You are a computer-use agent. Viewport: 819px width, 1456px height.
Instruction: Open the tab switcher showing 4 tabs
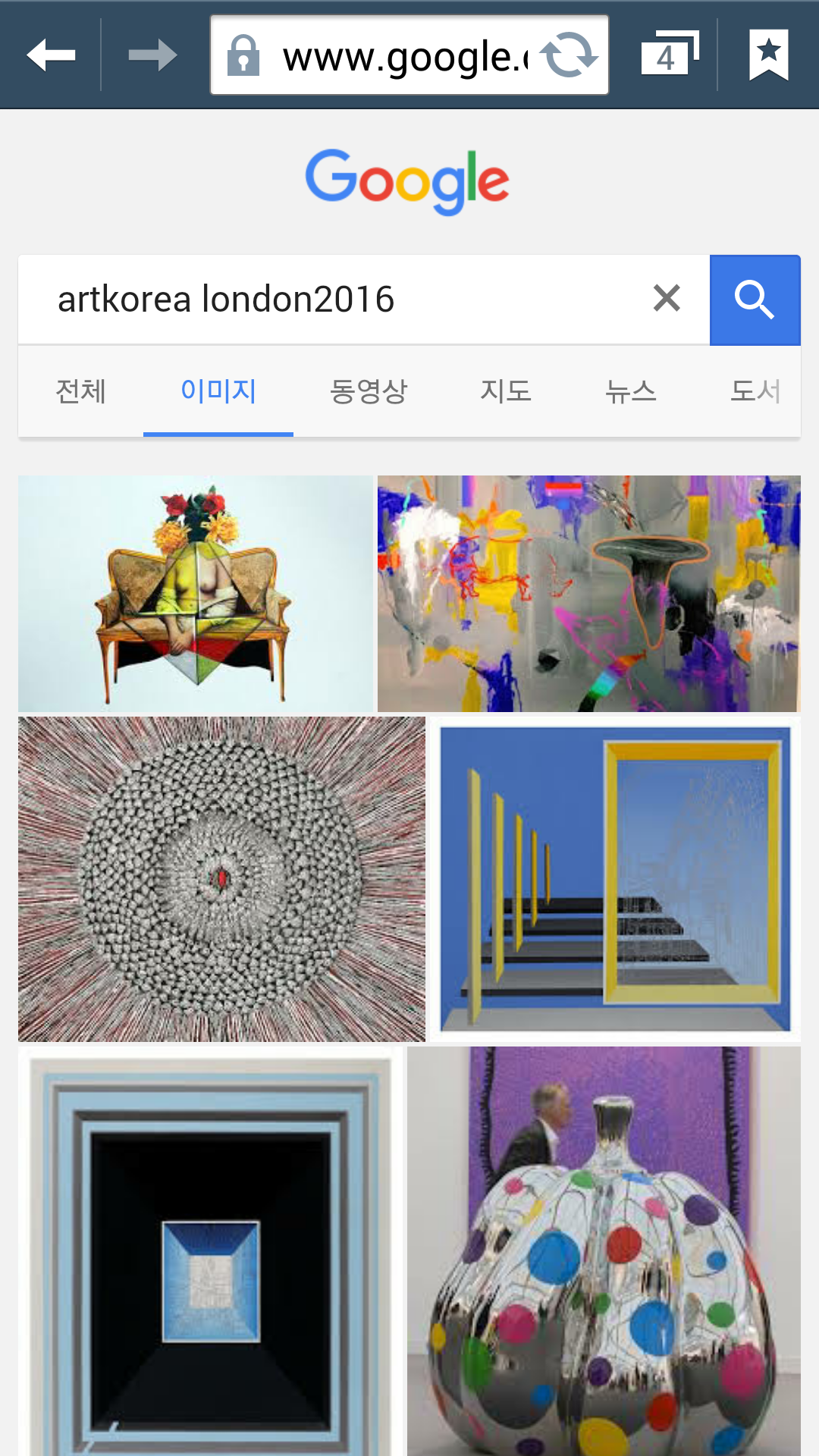(669, 55)
